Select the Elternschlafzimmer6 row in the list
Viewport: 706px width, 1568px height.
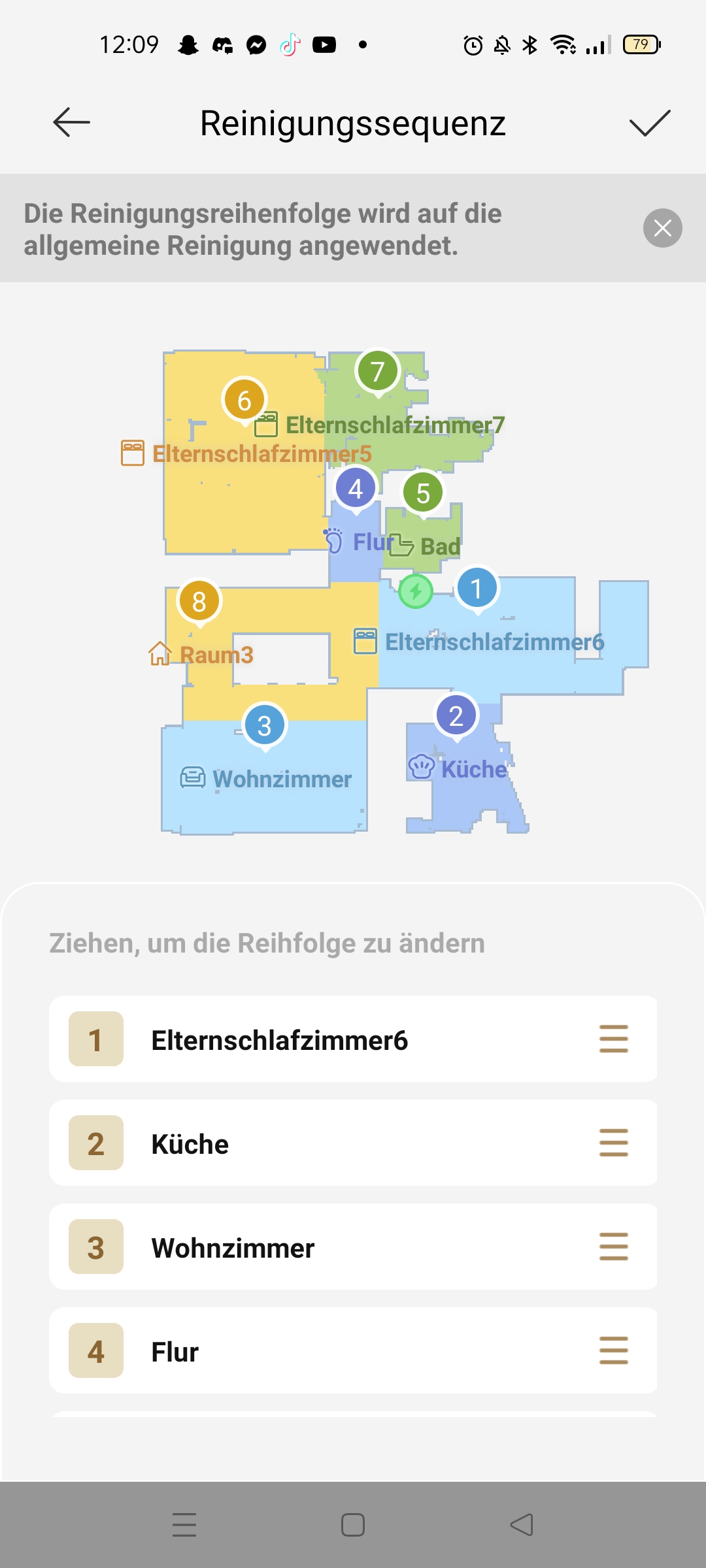point(353,1039)
